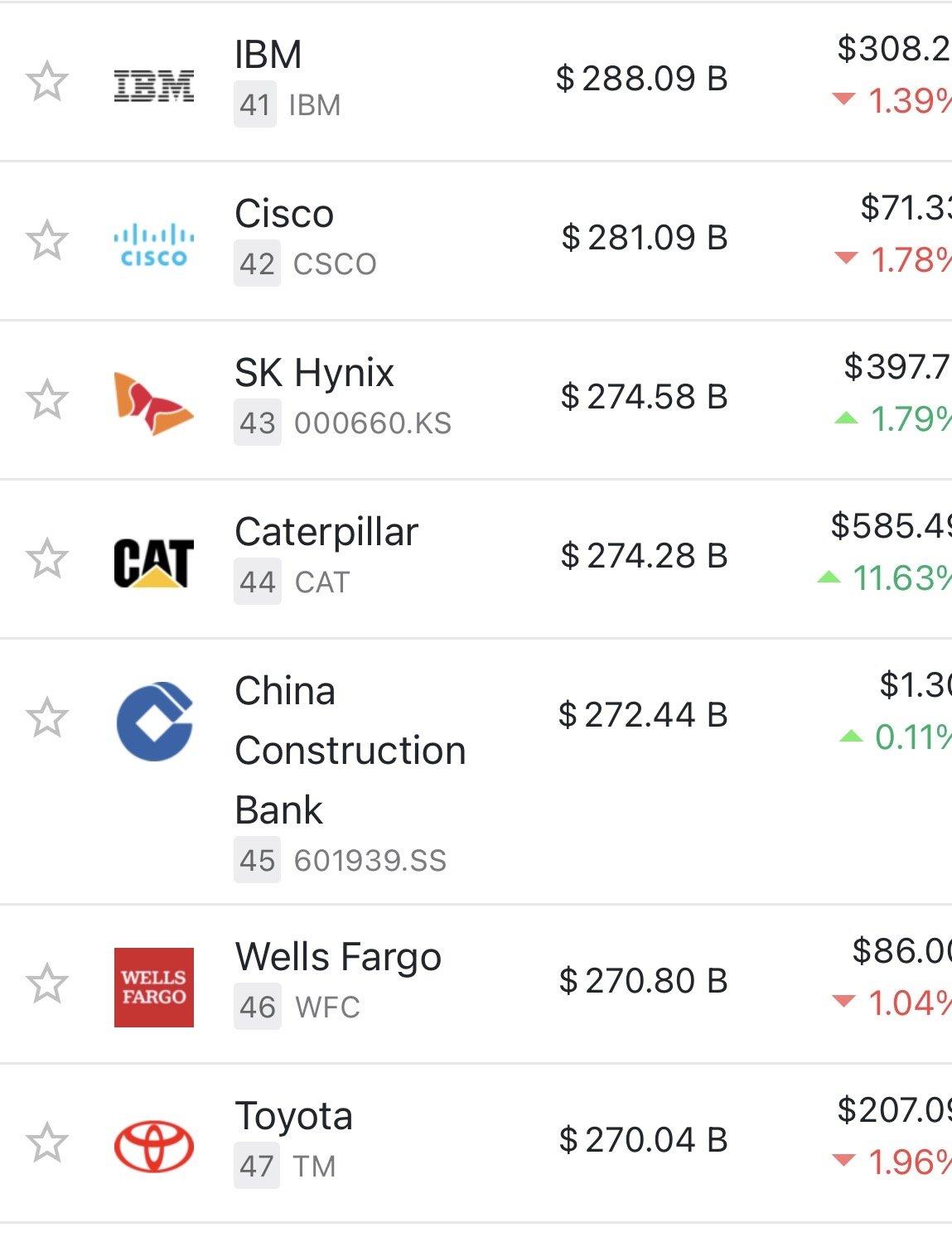Add Wells Fargo to watchlist star

46,983
